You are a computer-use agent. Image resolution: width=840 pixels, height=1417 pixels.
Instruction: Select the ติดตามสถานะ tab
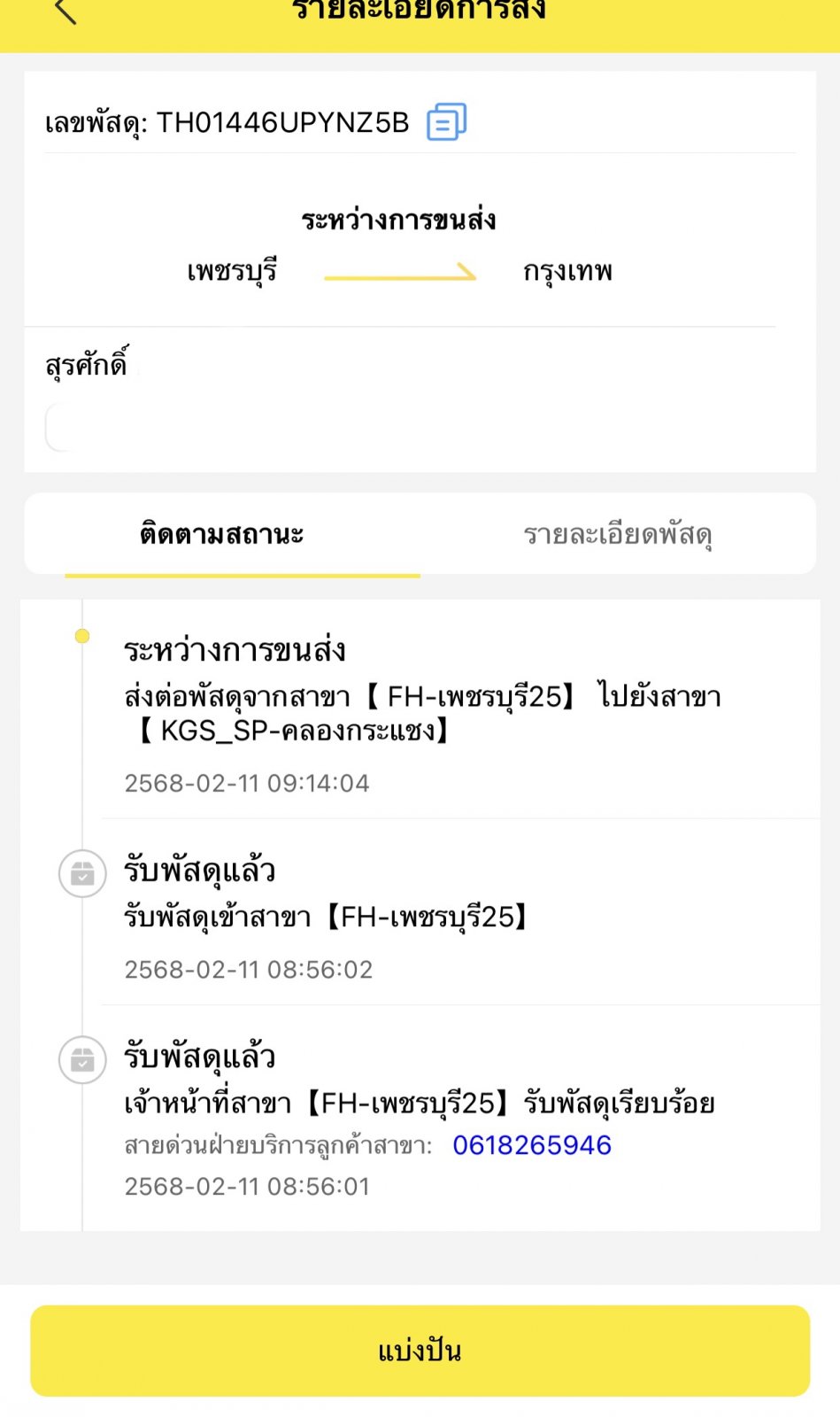point(221,534)
